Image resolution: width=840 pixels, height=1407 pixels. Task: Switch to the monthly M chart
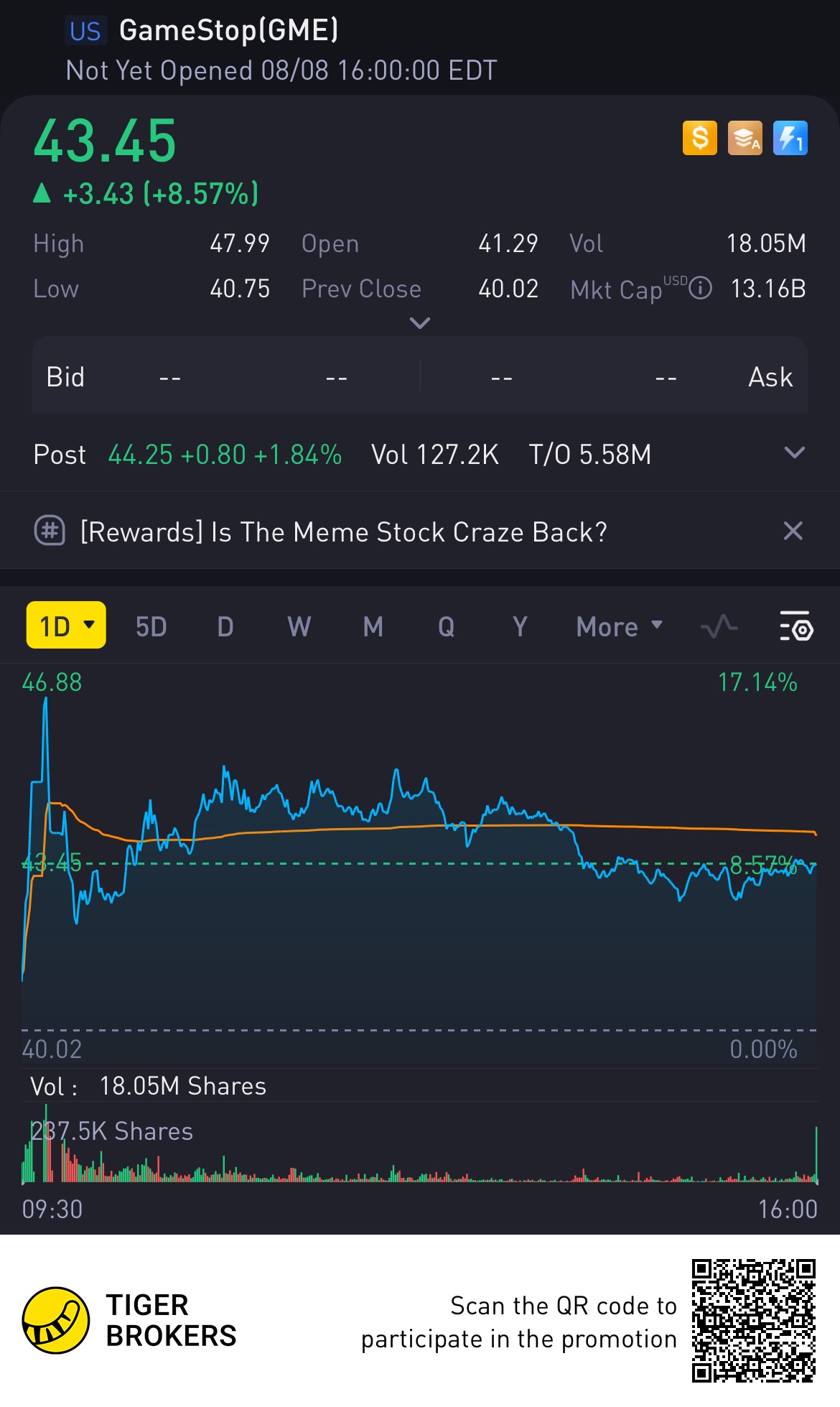pos(373,627)
